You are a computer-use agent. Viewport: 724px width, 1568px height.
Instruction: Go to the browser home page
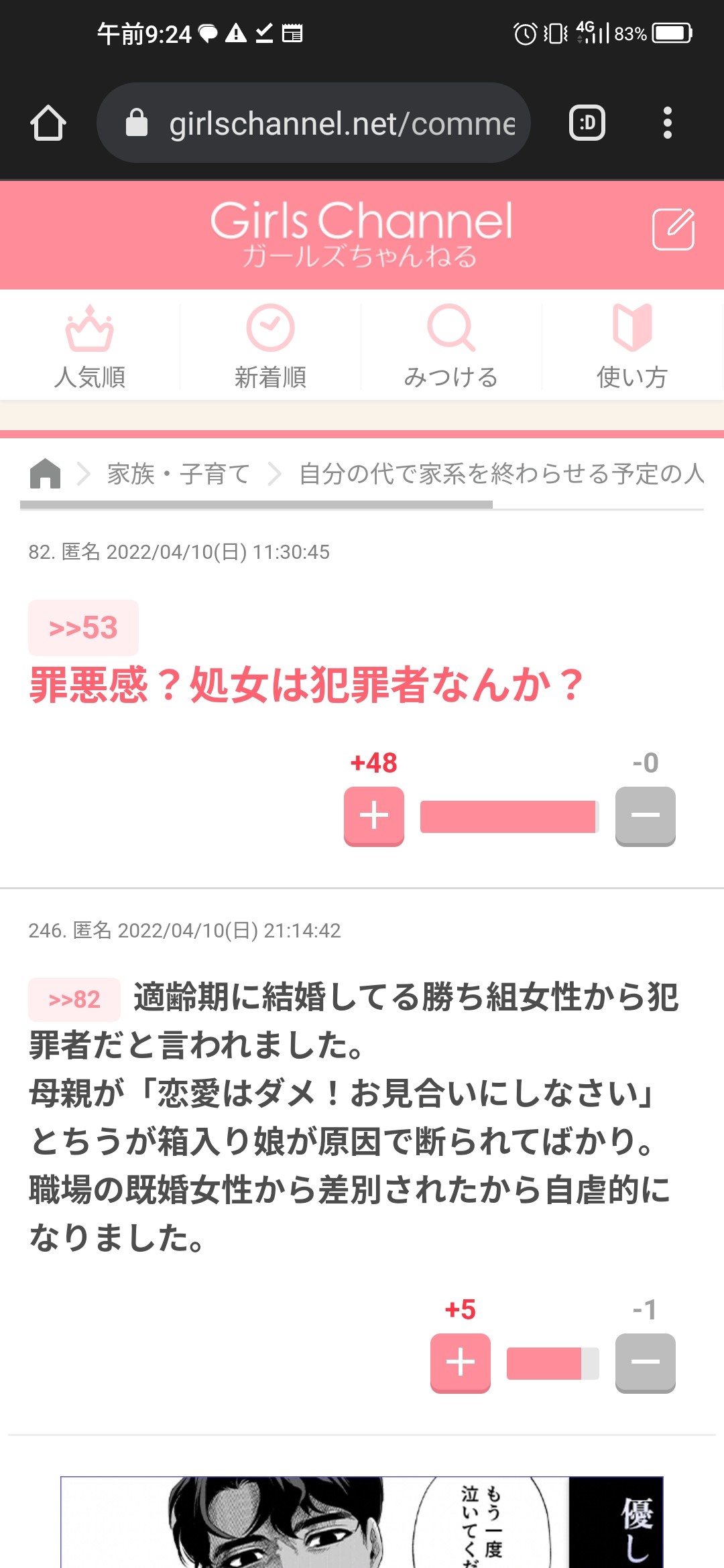[48, 123]
